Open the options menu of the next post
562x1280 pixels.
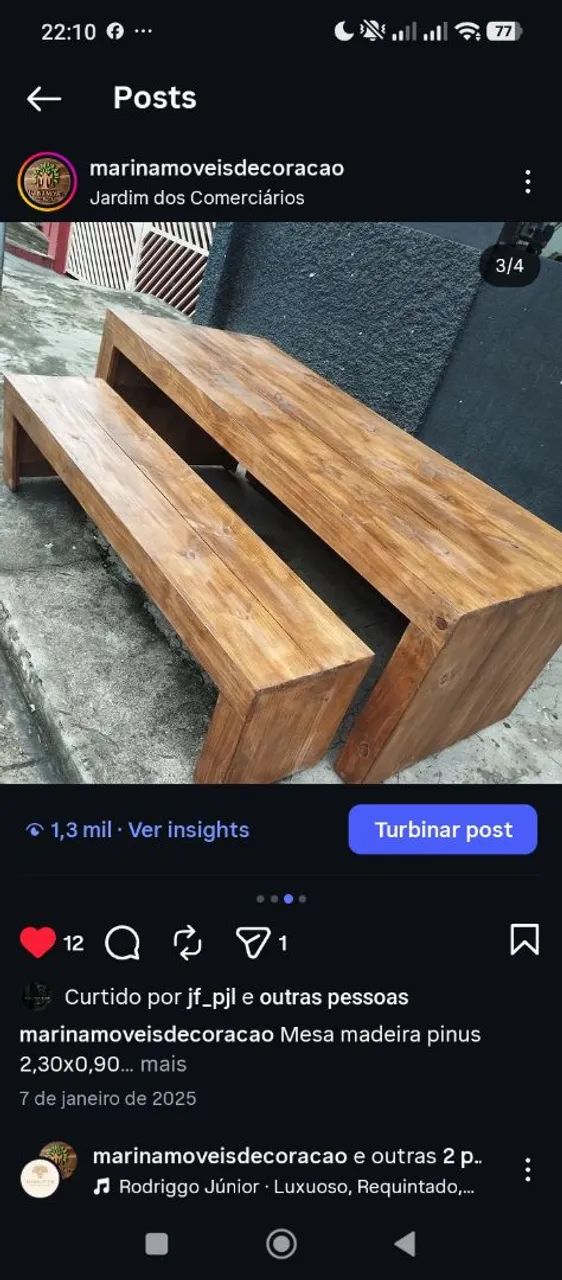pos(527,1170)
